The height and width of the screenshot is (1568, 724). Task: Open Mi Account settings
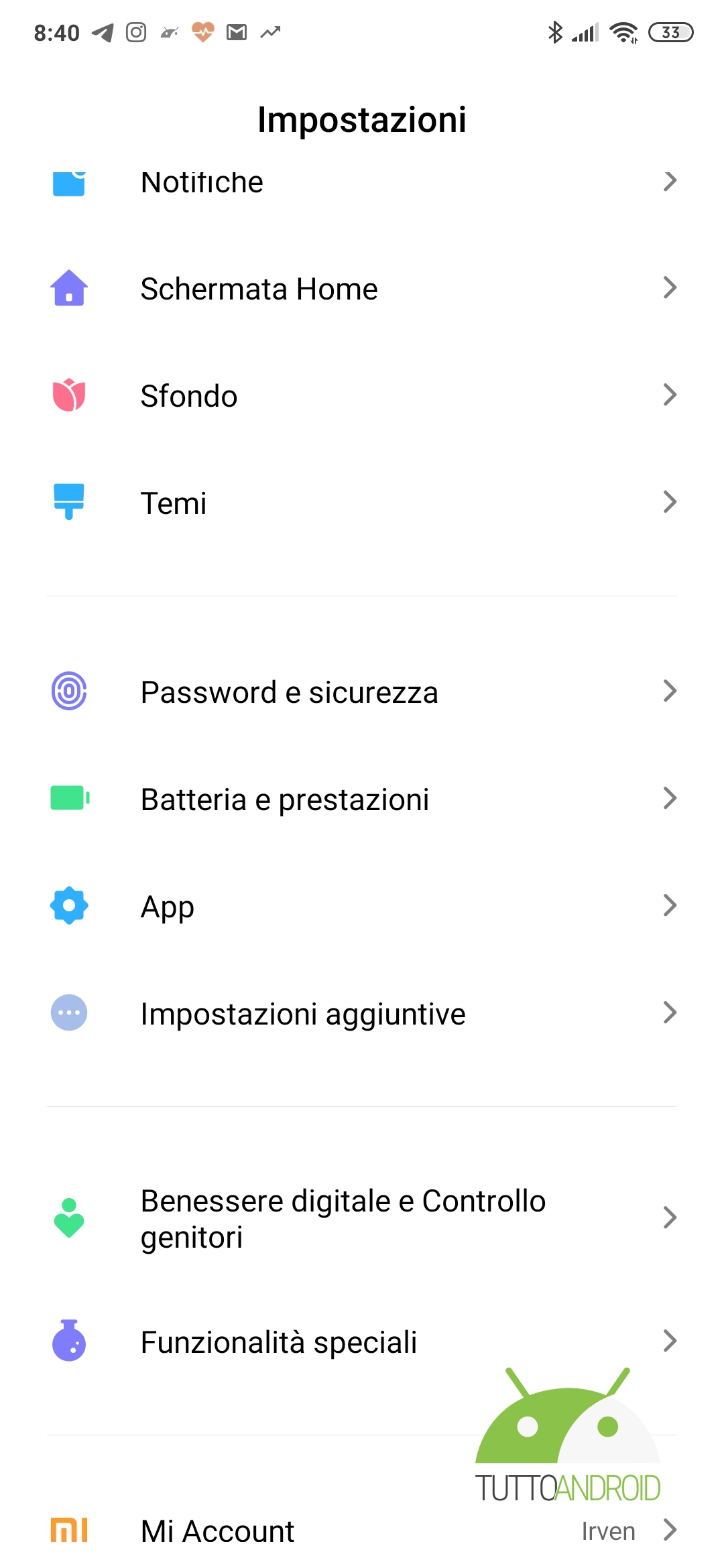362,1530
